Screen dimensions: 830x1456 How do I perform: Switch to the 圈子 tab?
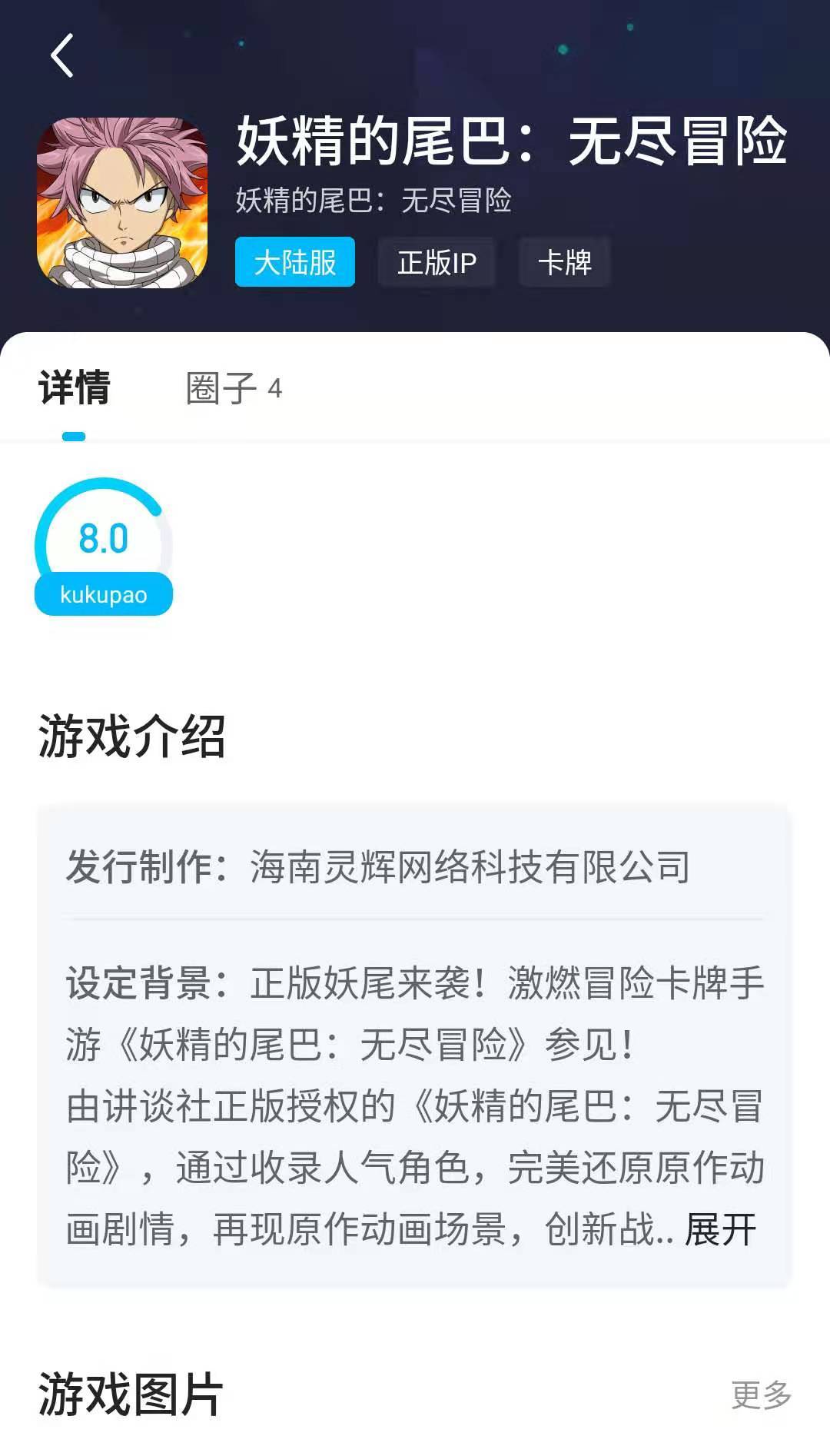[234, 388]
